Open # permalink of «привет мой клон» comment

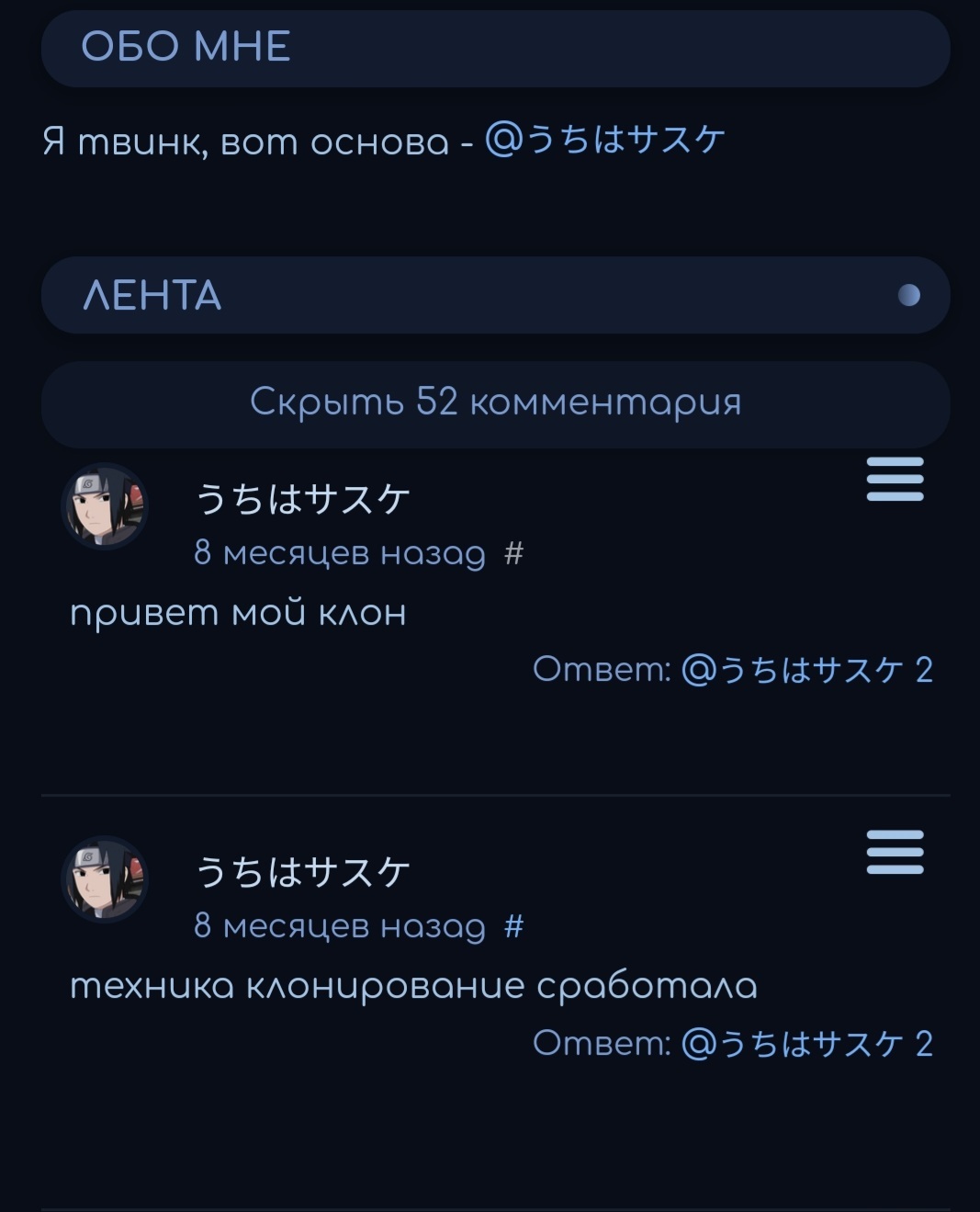[x=514, y=553]
